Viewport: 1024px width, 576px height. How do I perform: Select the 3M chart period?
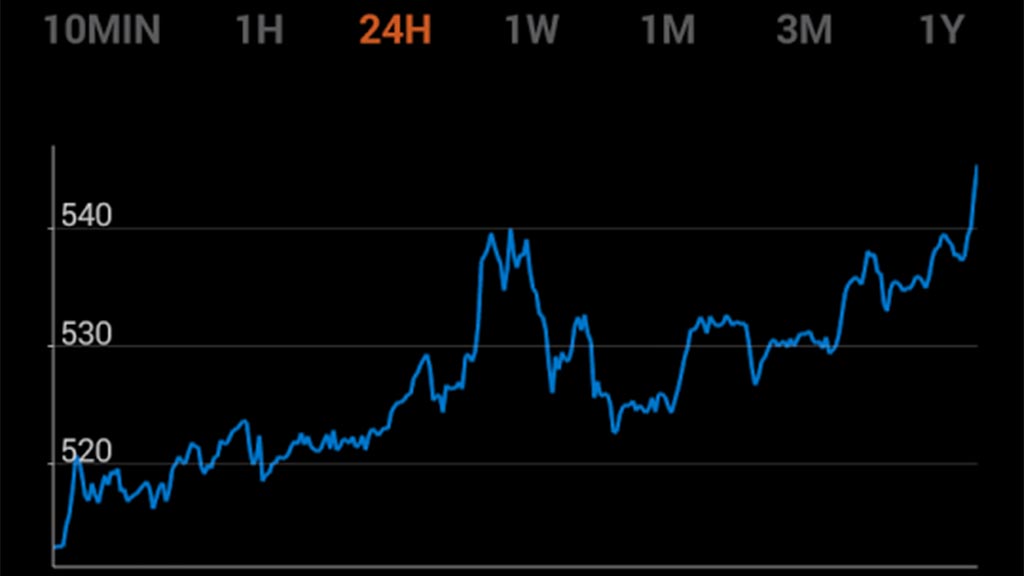pos(804,31)
